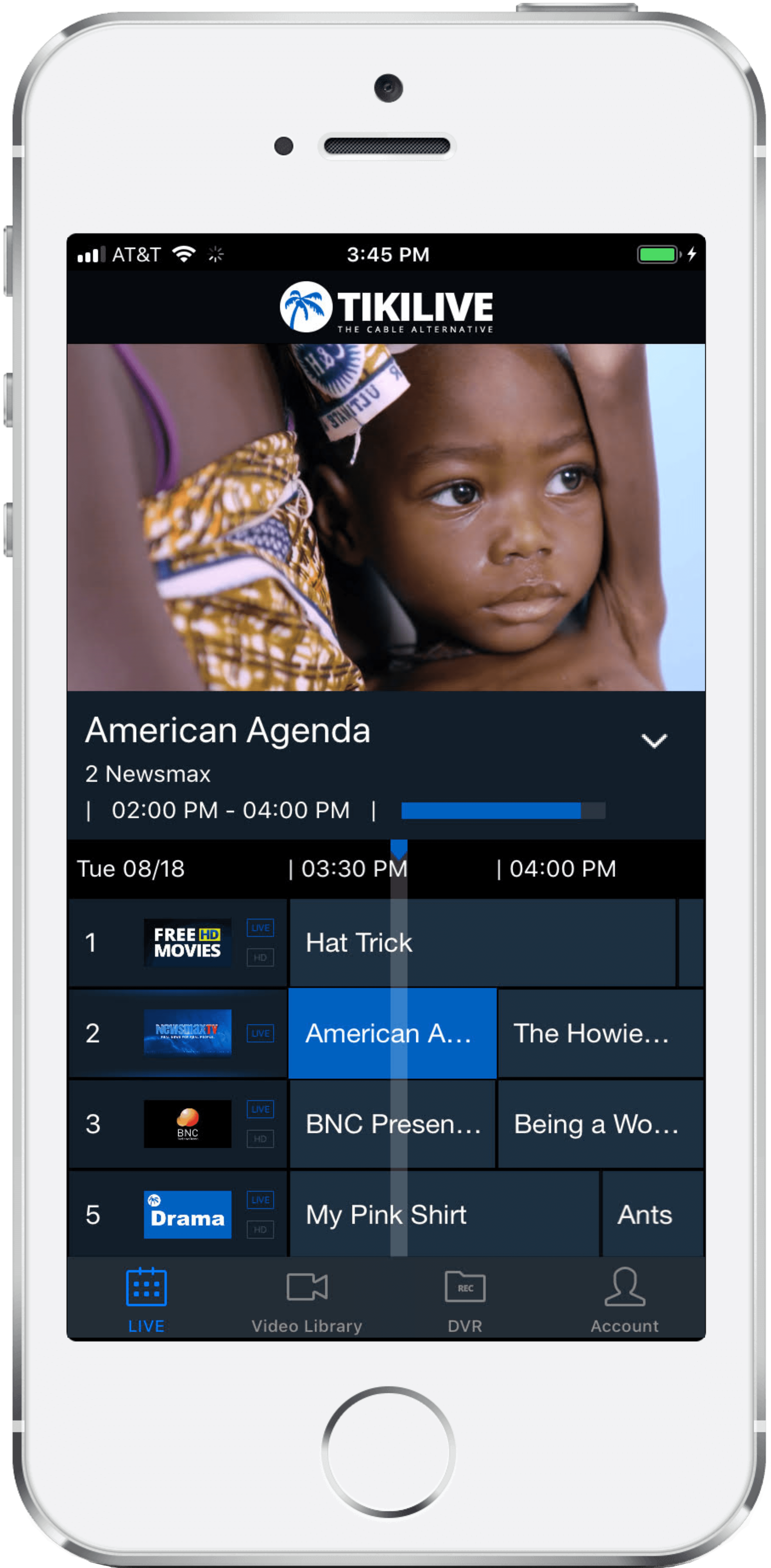Image resolution: width=771 pixels, height=1568 pixels.
Task: Open the Ants program
Action: click(x=652, y=1214)
